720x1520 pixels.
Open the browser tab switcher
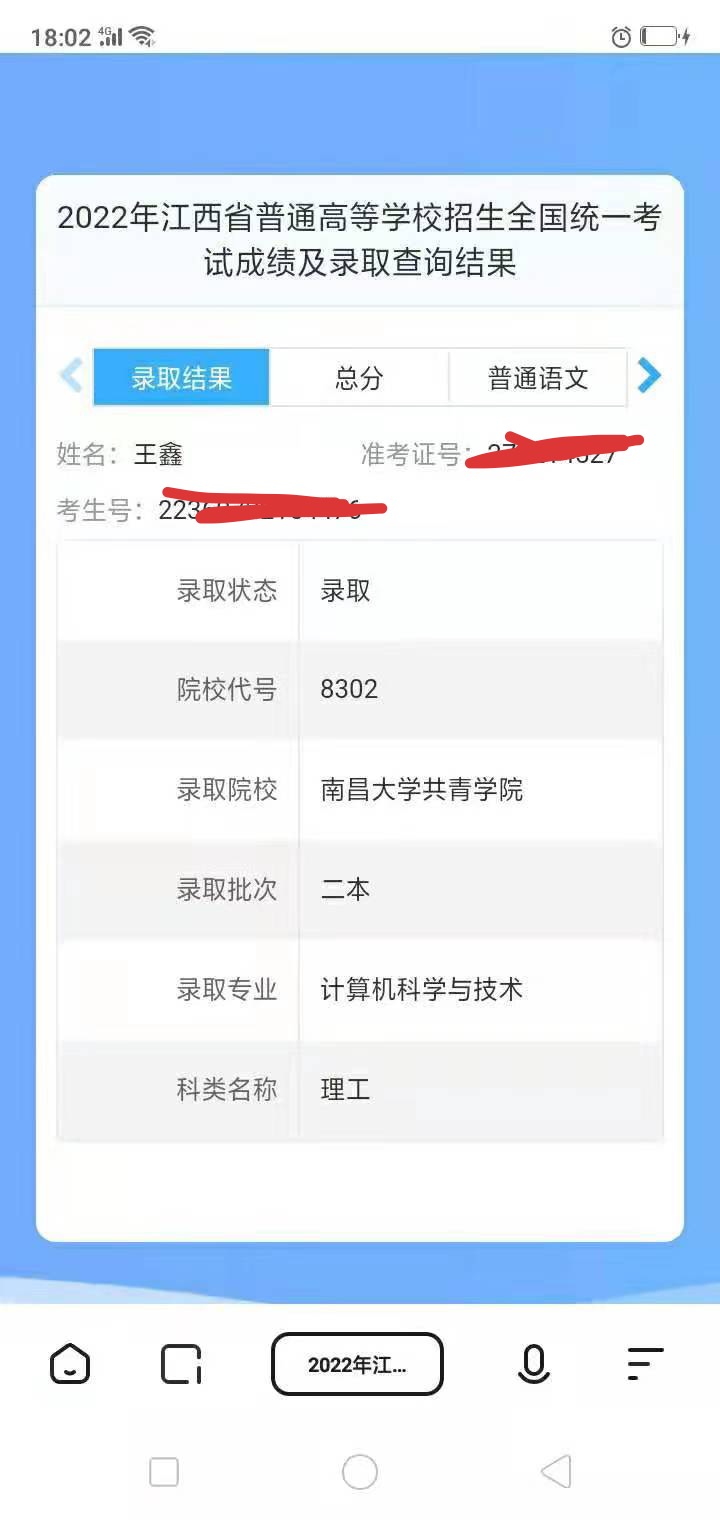(x=181, y=1364)
